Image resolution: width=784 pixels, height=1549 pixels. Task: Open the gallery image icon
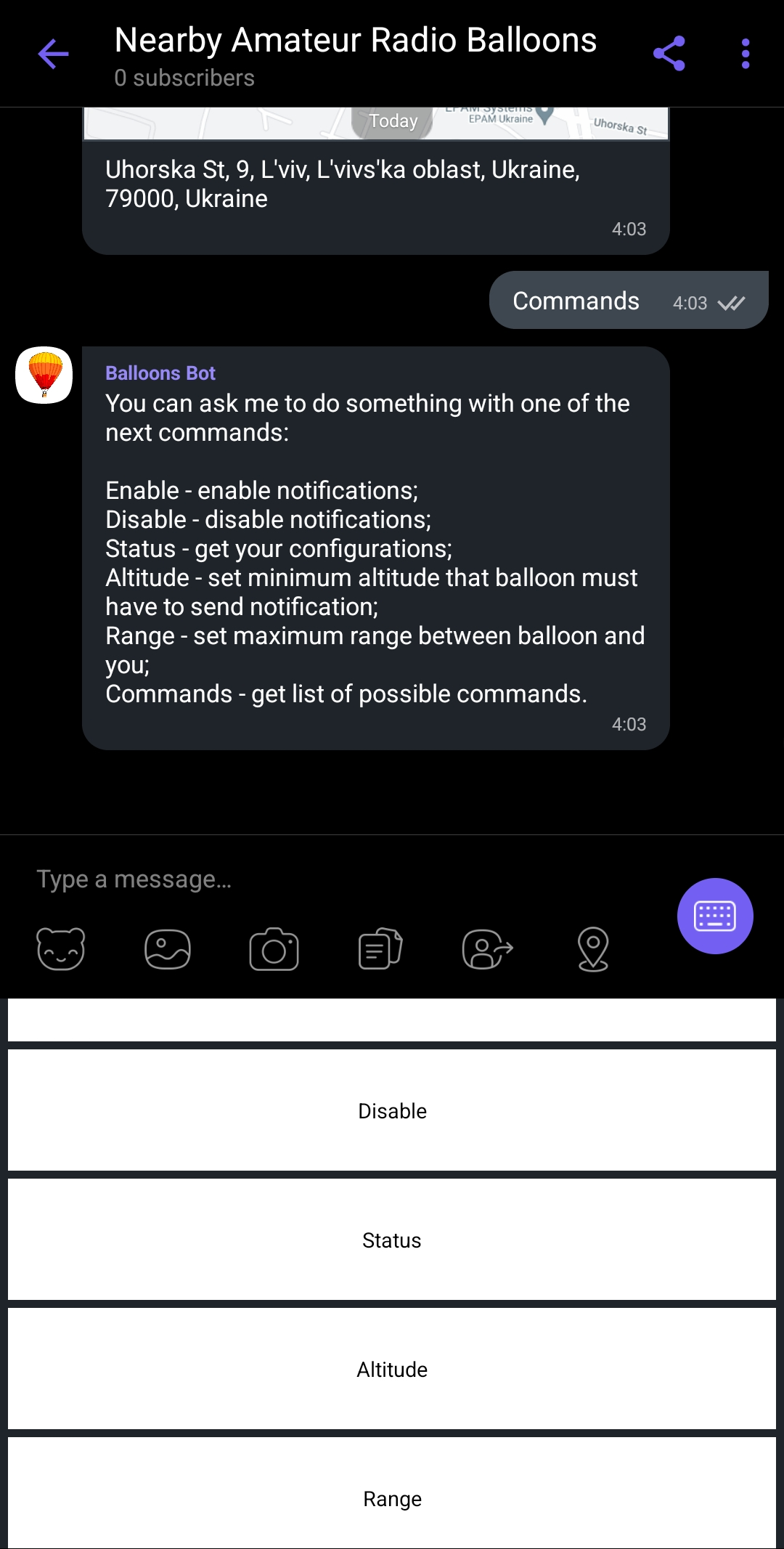point(168,949)
